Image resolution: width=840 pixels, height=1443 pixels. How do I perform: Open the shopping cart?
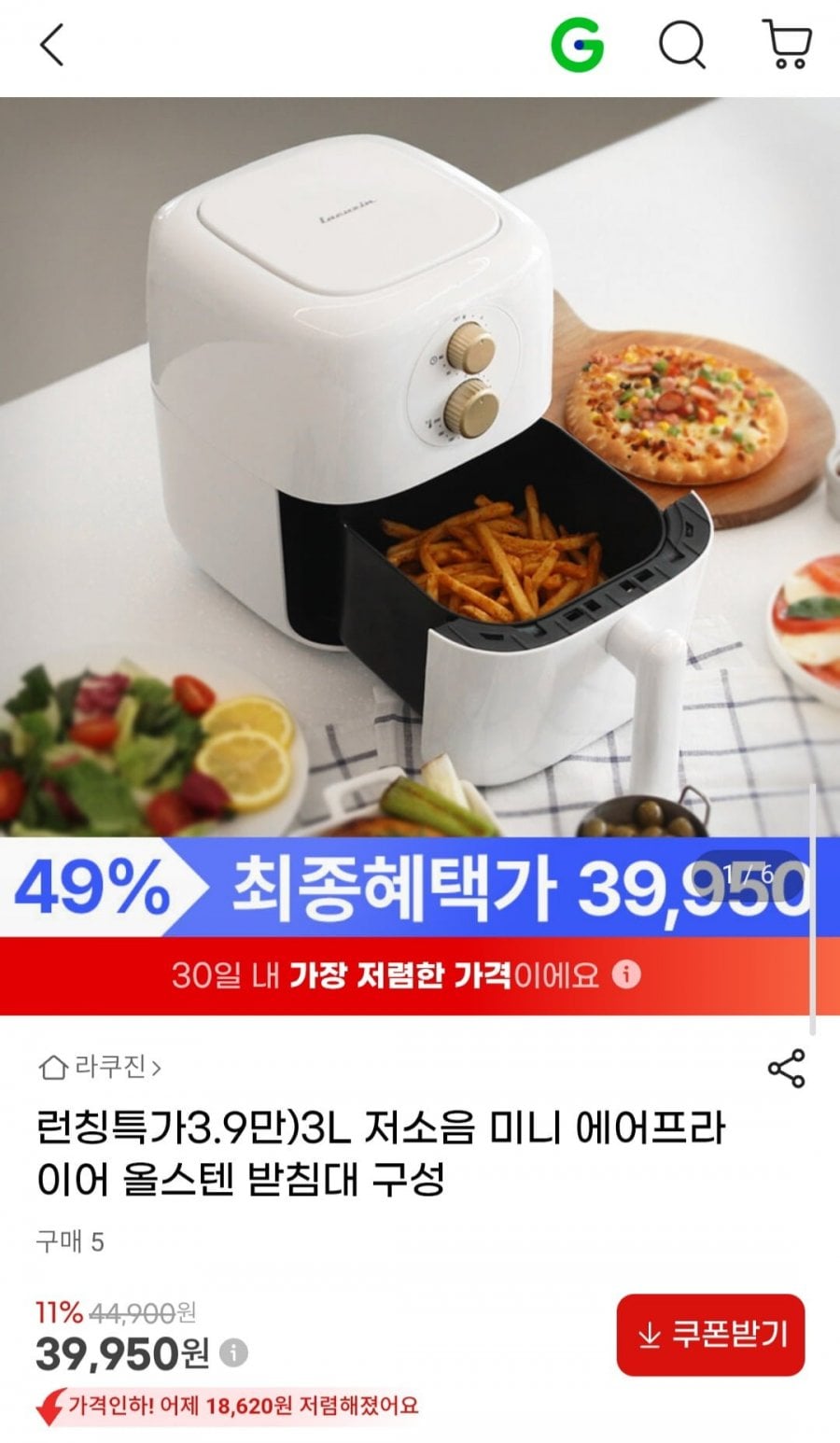click(x=788, y=45)
